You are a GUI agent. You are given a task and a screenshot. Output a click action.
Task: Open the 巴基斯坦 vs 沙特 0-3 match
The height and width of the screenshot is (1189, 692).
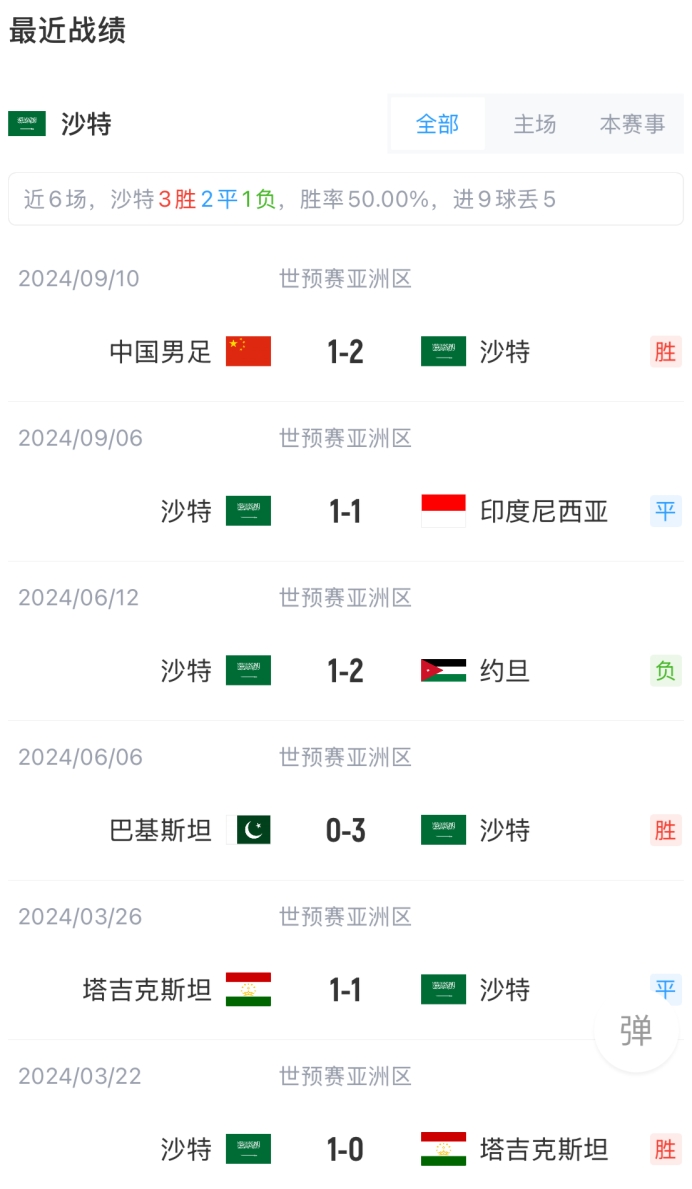pyautogui.click(x=345, y=830)
